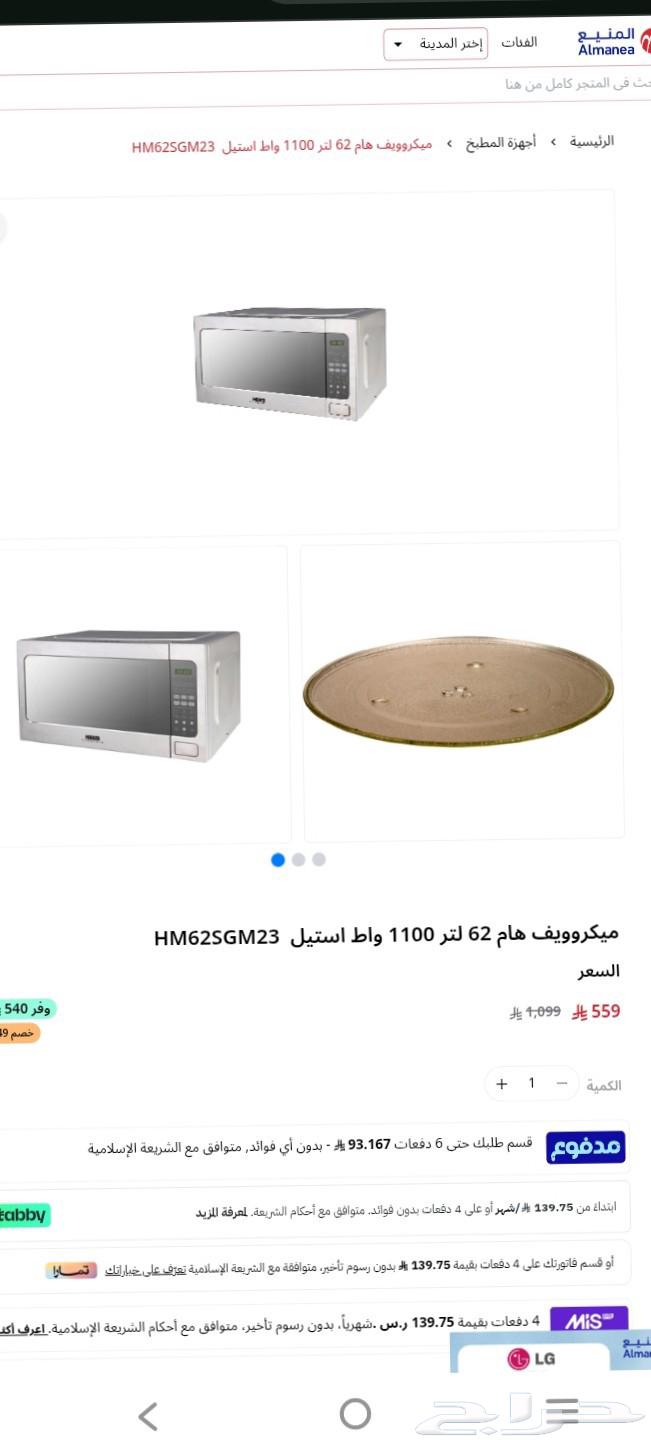The image size is (651, 1448).
Task: Open the main microwave product image
Action: (x=290, y=362)
